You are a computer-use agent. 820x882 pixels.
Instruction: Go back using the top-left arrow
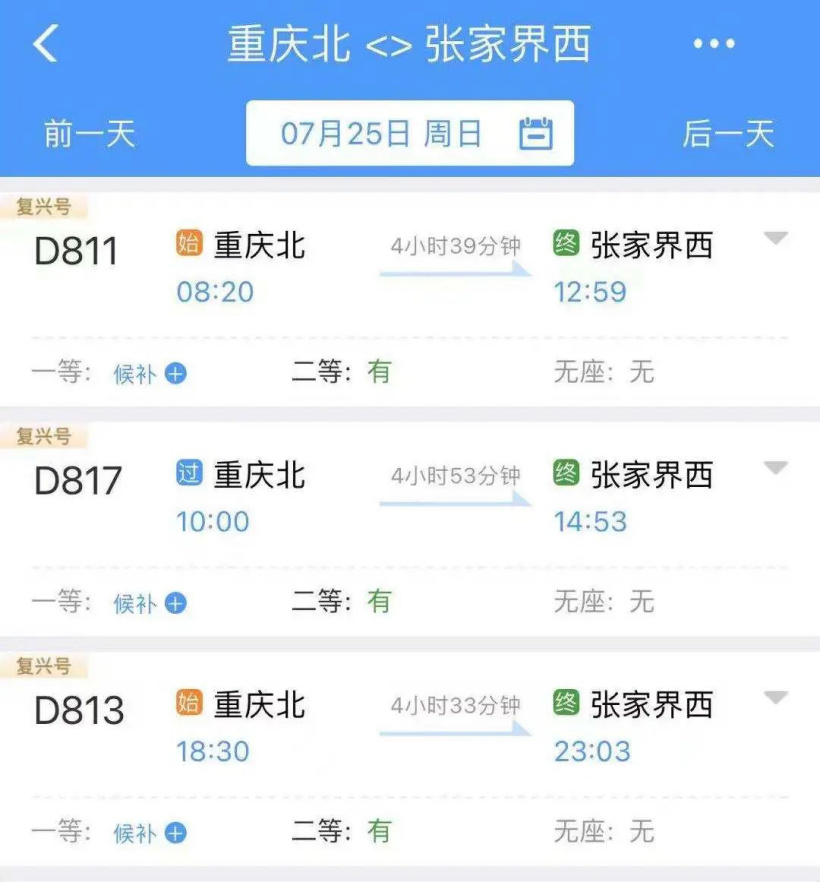coord(46,44)
